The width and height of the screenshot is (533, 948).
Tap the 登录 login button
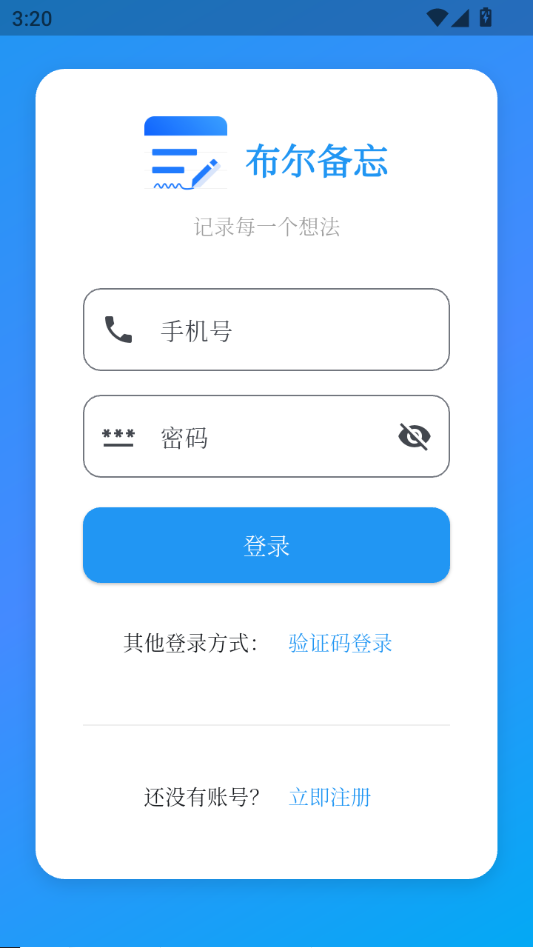[x=266, y=545]
